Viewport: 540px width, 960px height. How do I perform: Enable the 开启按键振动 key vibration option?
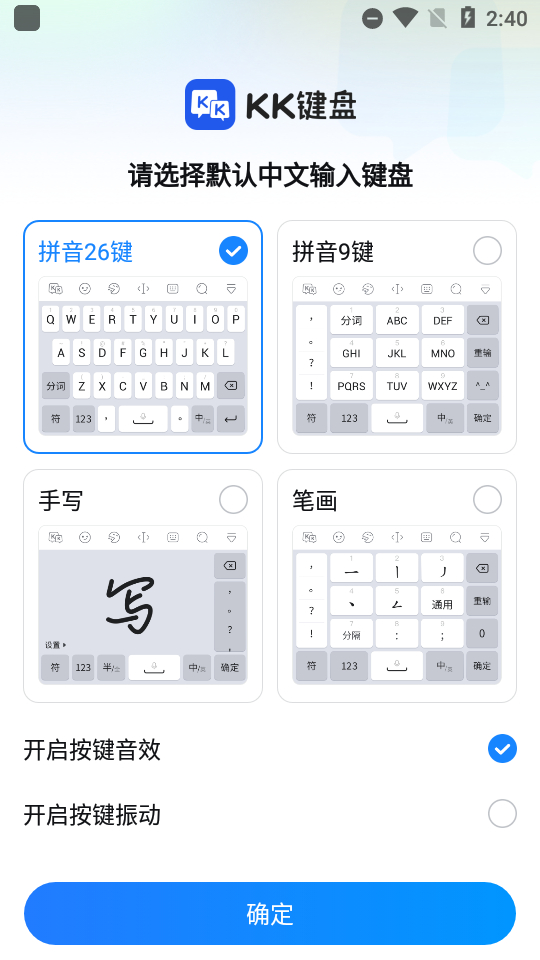(x=502, y=814)
